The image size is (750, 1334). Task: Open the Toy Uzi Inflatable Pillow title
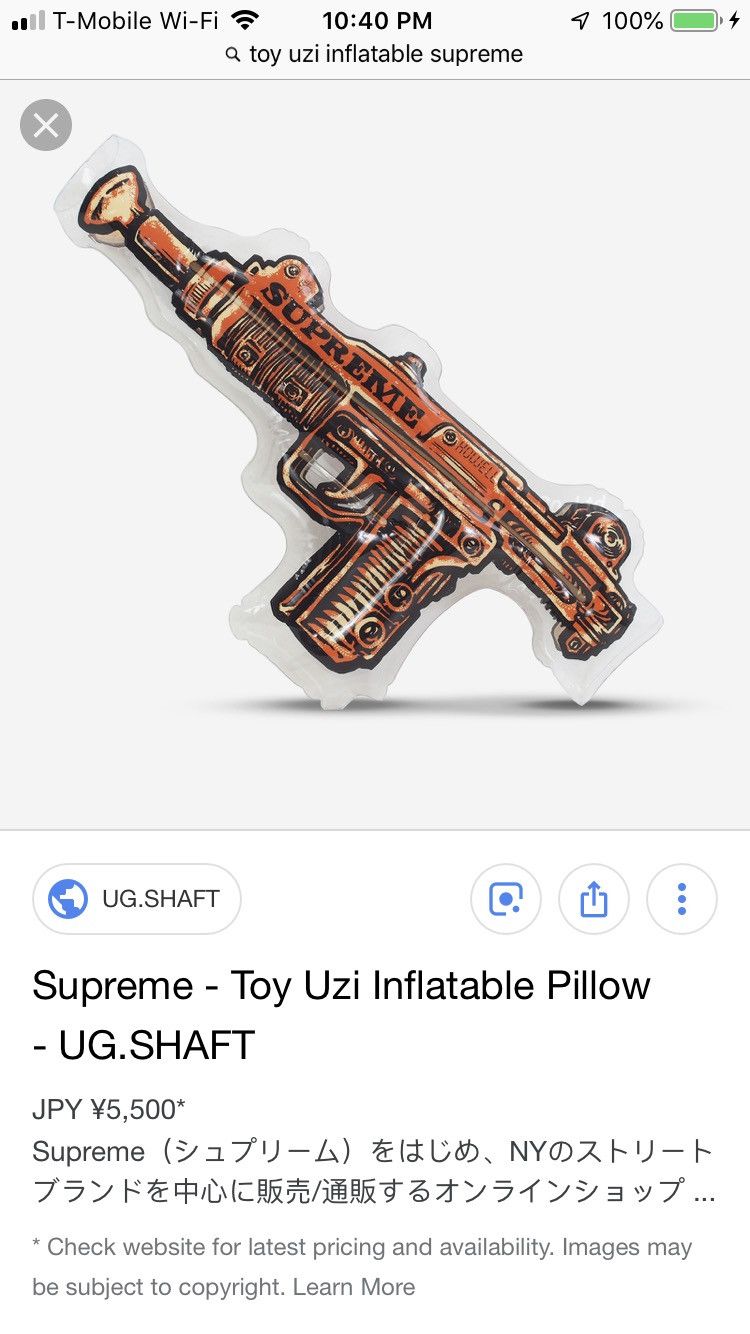tap(341, 1015)
